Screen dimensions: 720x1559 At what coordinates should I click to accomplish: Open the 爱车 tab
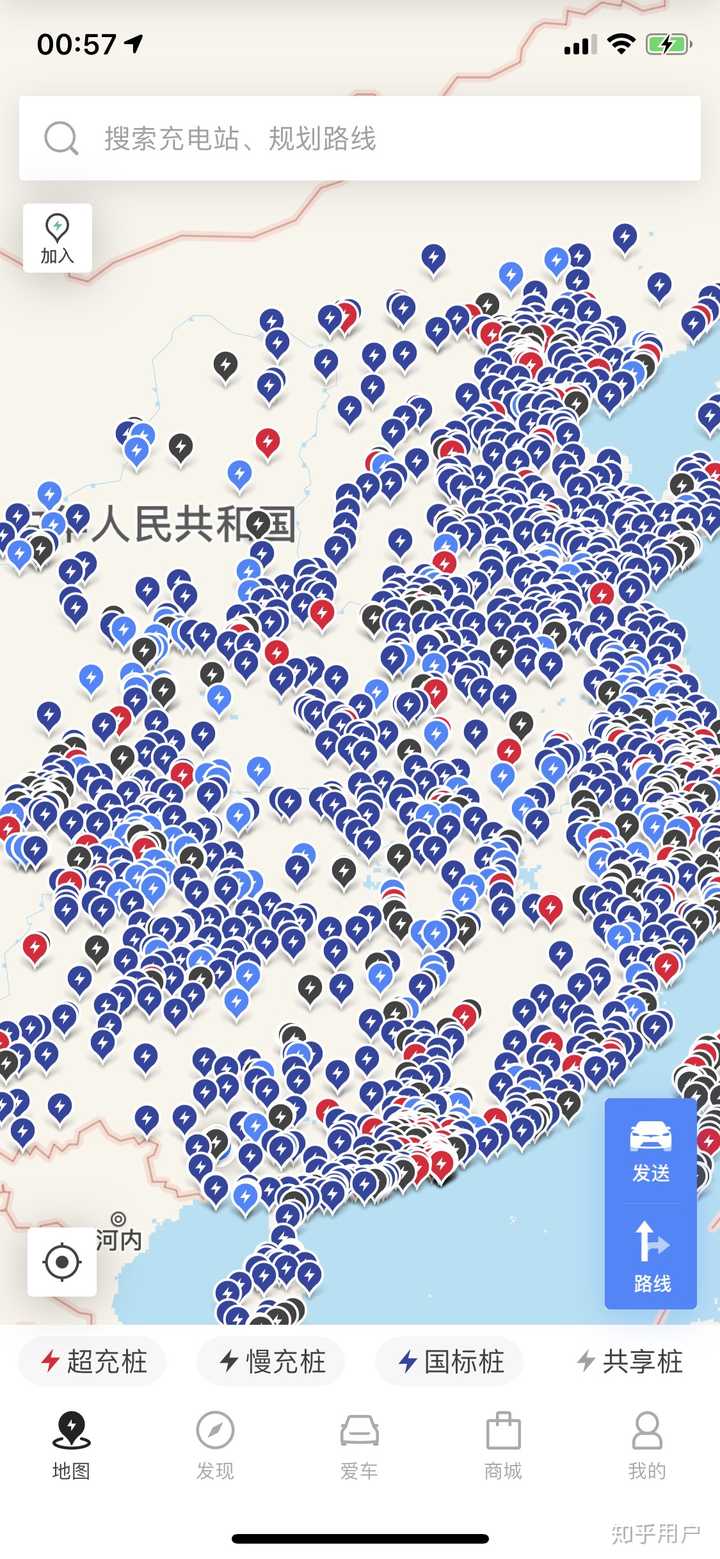pyautogui.click(x=359, y=1445)
